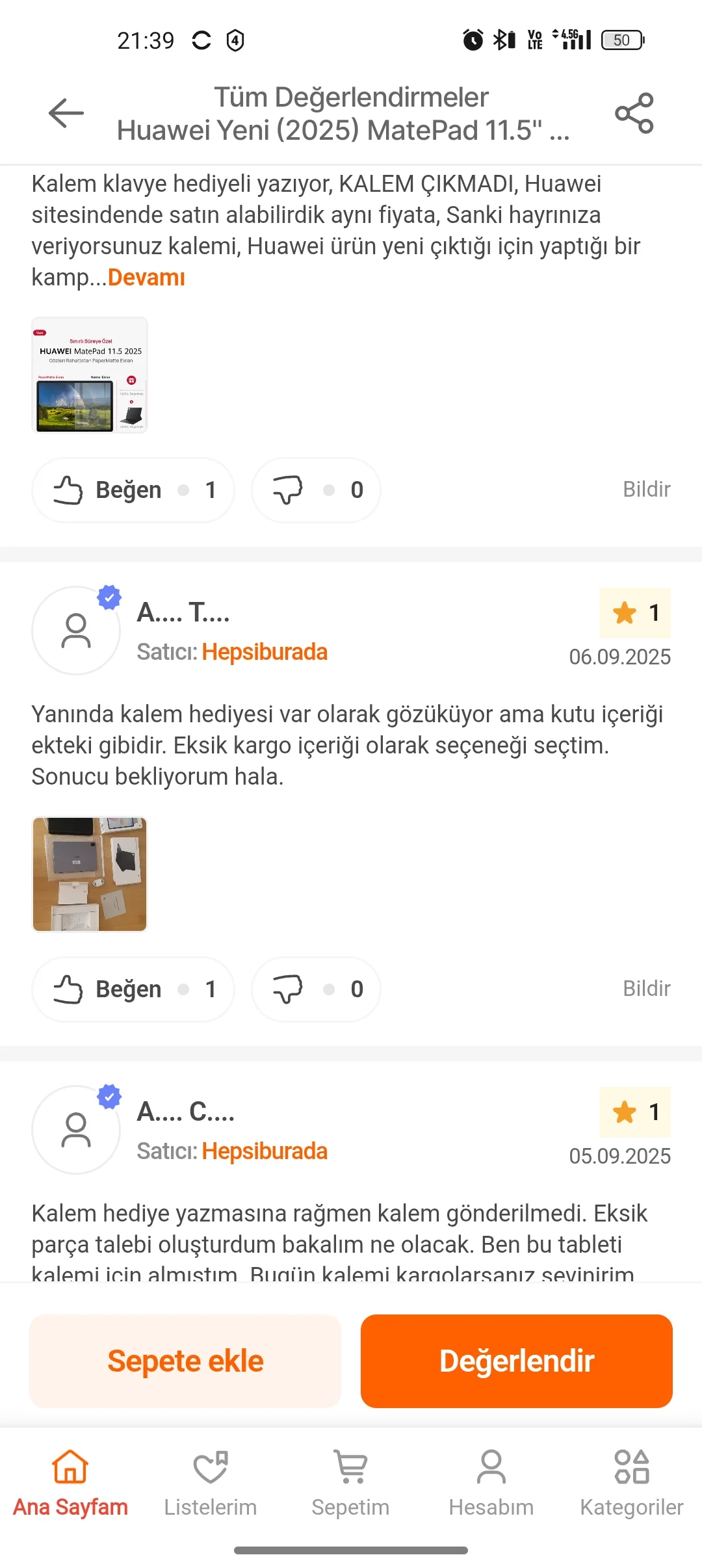Open the HUAWEI MatePad review photo
702x1568 pixels.
point(90,375)
